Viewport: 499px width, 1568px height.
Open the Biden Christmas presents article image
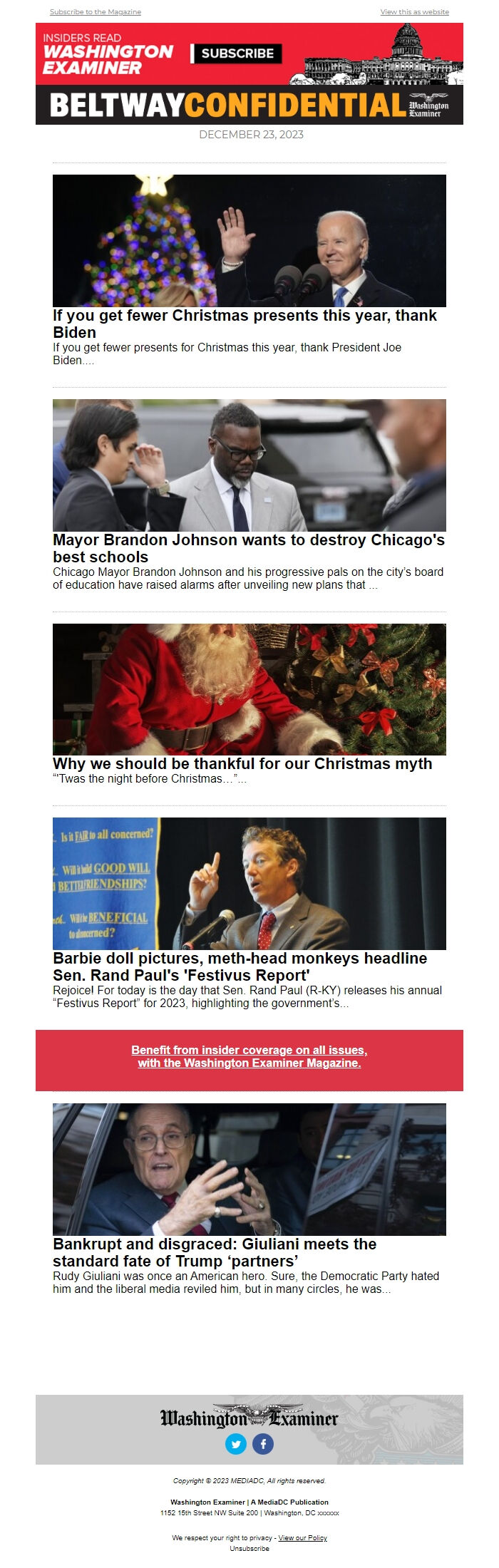(249, 241)
